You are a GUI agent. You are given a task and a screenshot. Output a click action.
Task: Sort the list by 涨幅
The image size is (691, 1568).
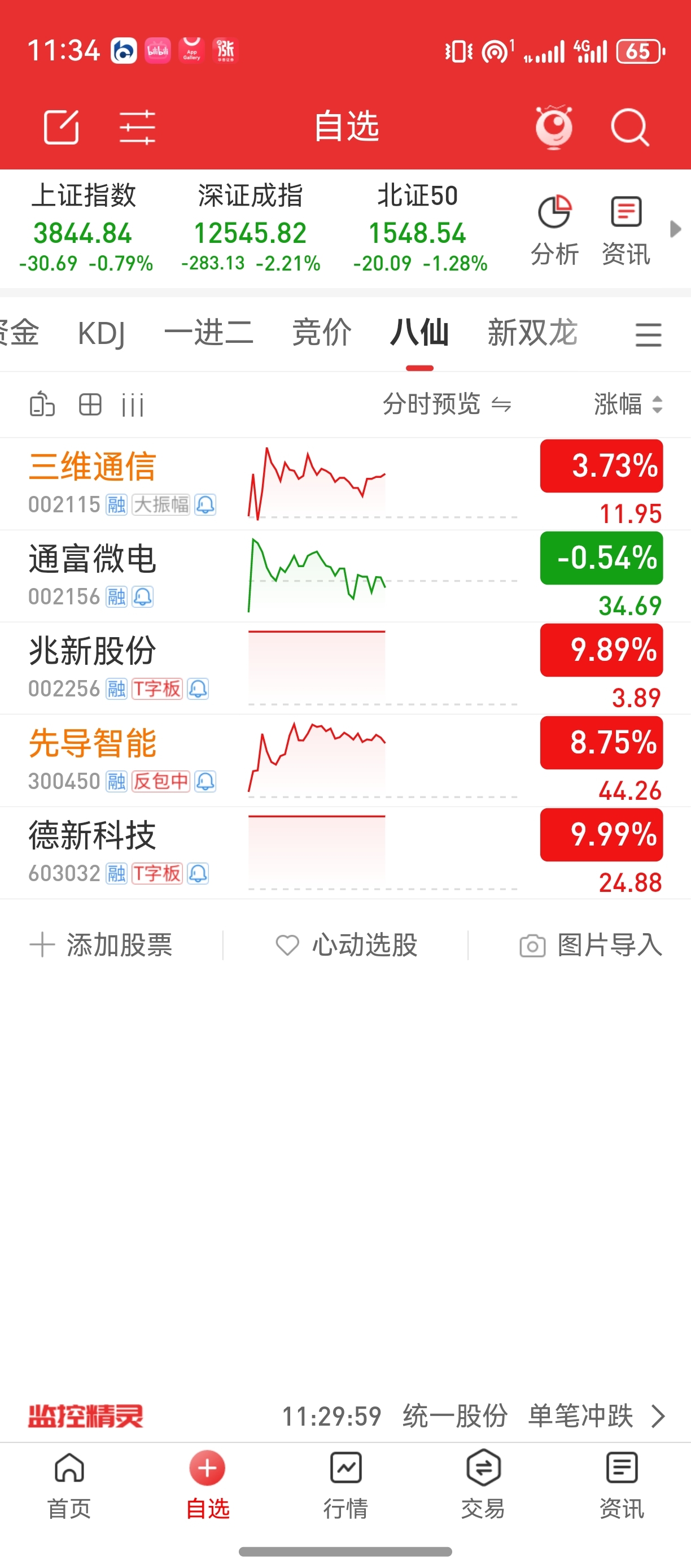628,404
